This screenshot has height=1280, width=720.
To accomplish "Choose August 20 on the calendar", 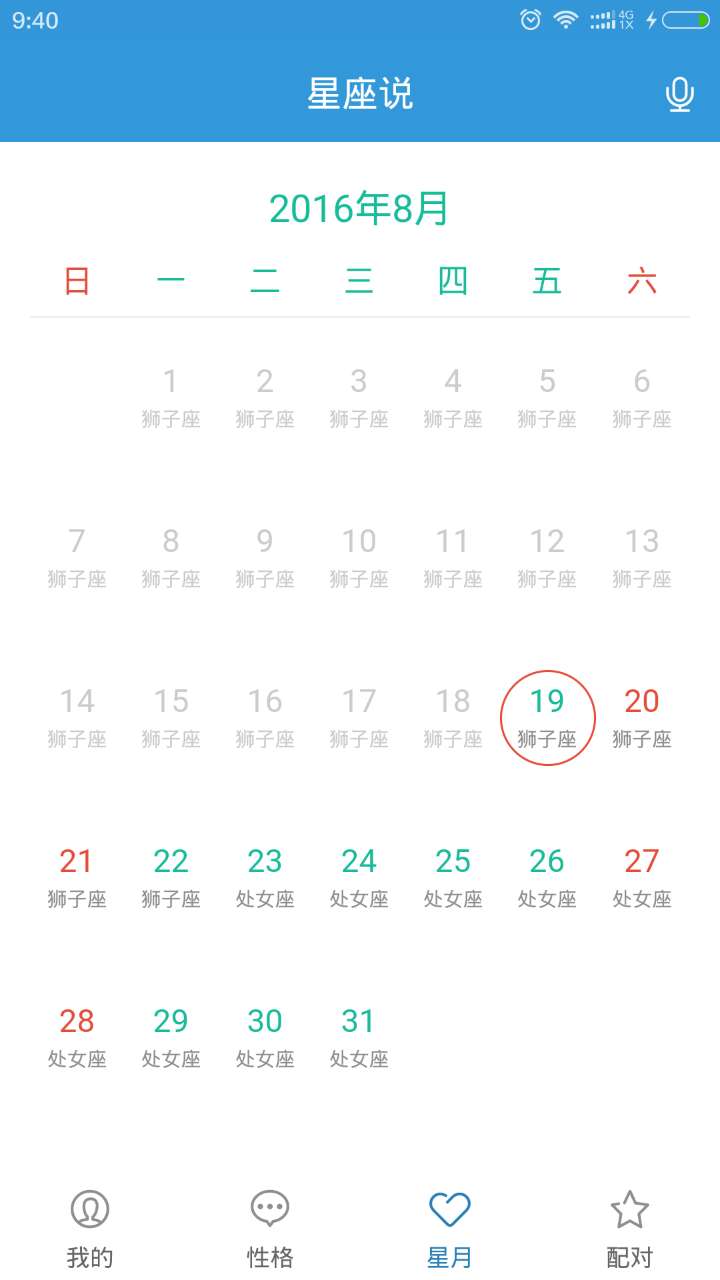I will 641,717.
